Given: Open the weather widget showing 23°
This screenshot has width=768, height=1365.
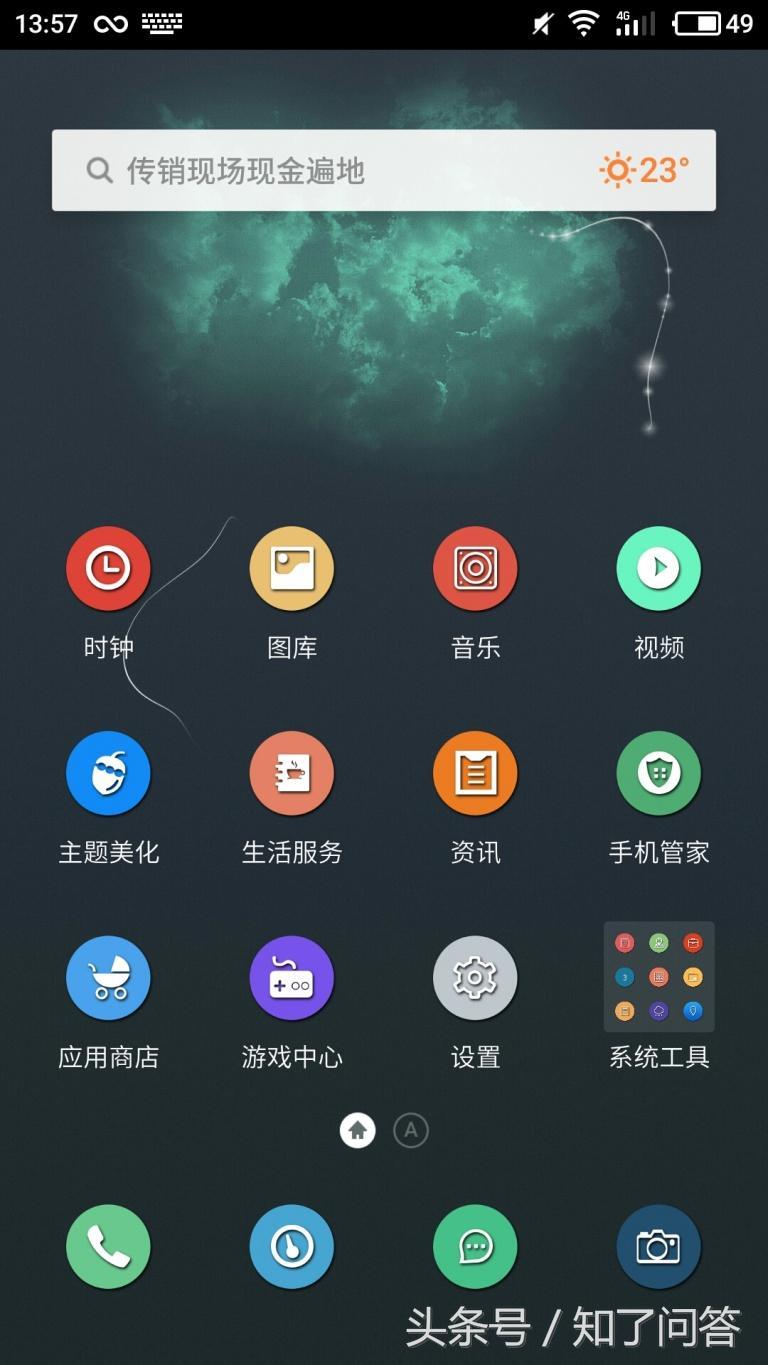Looking at the screenshot, I should 645,170.
